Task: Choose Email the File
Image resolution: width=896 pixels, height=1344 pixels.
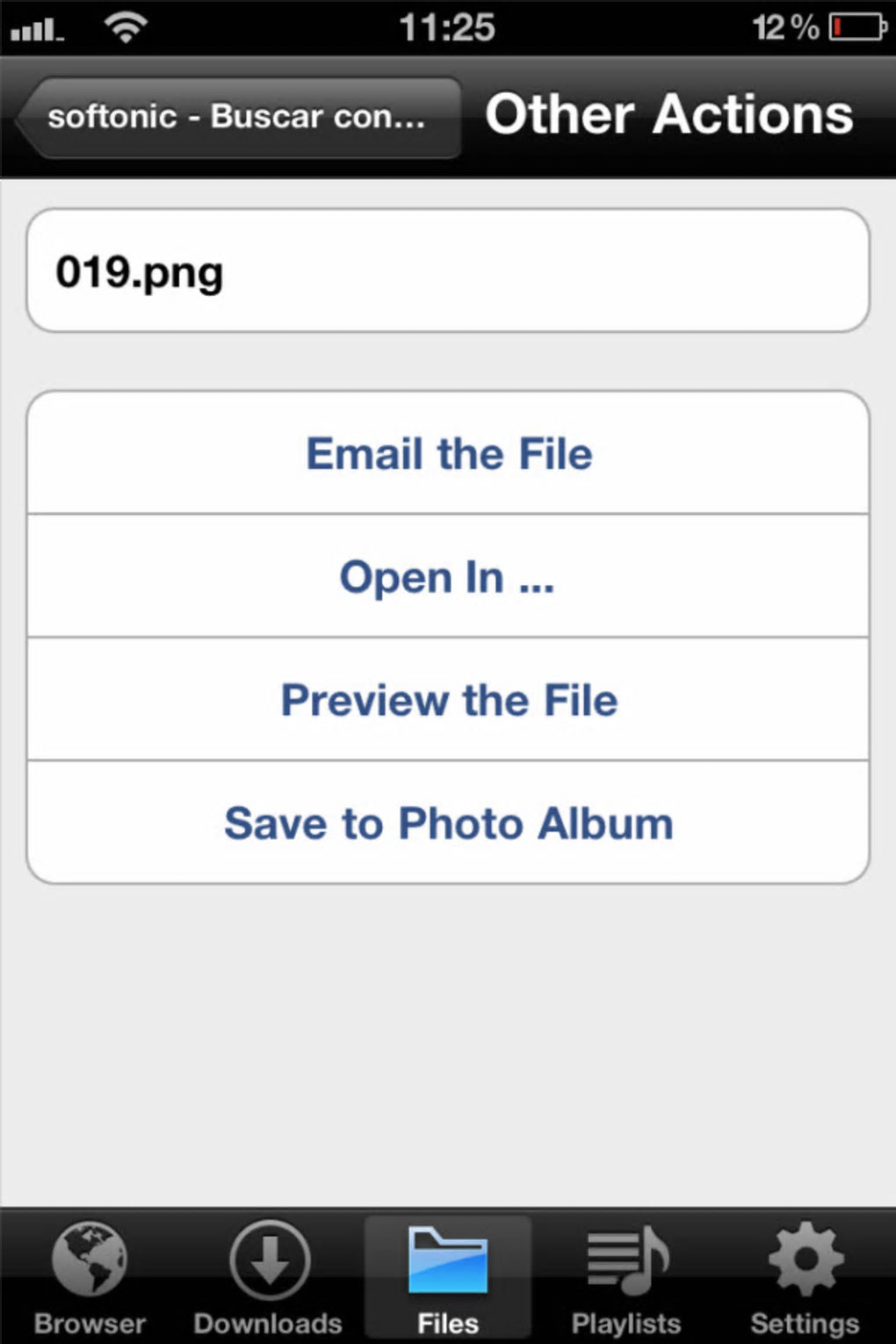Action: [448, 453]
